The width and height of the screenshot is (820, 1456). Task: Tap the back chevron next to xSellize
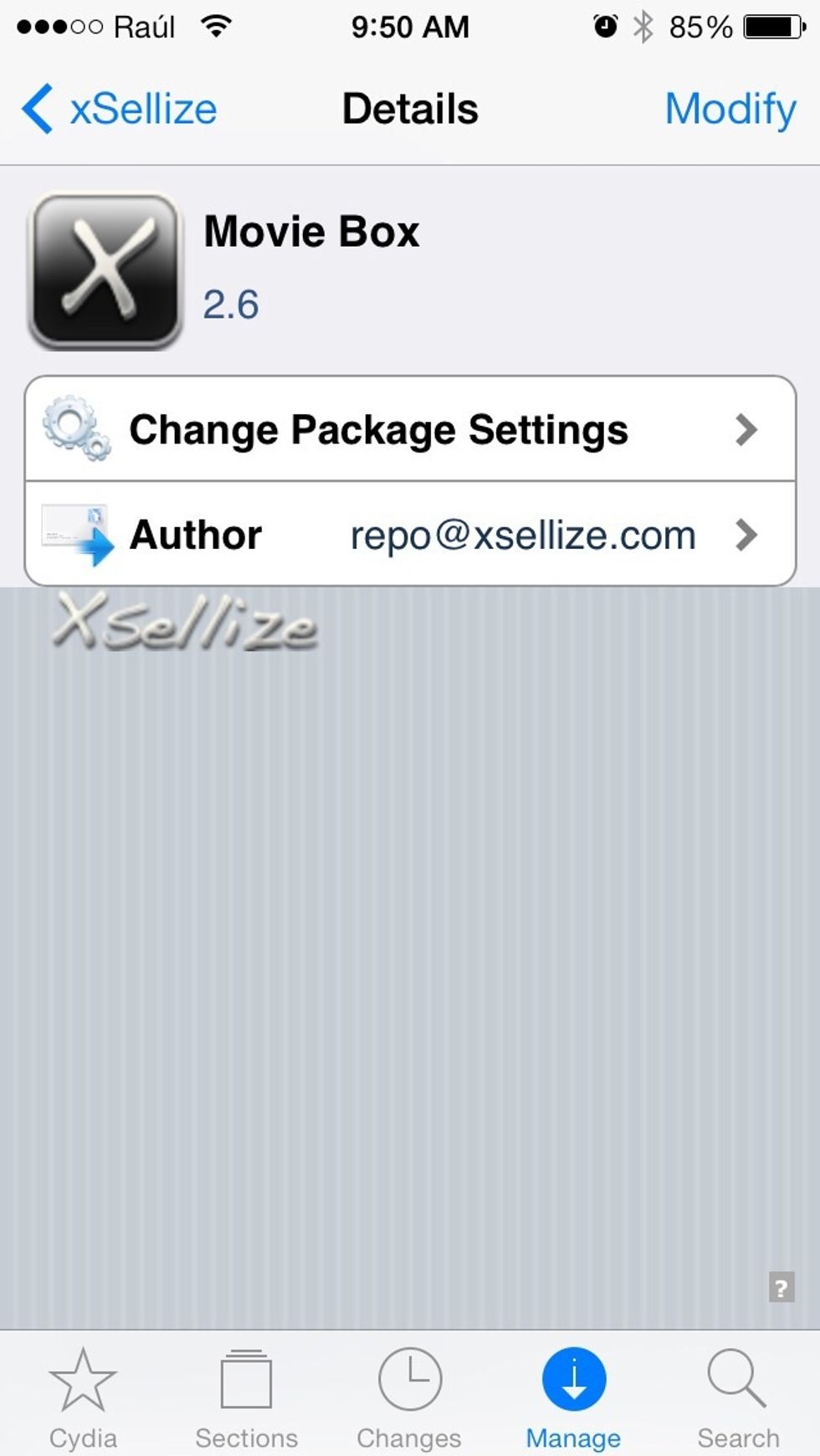pos(37,109)
